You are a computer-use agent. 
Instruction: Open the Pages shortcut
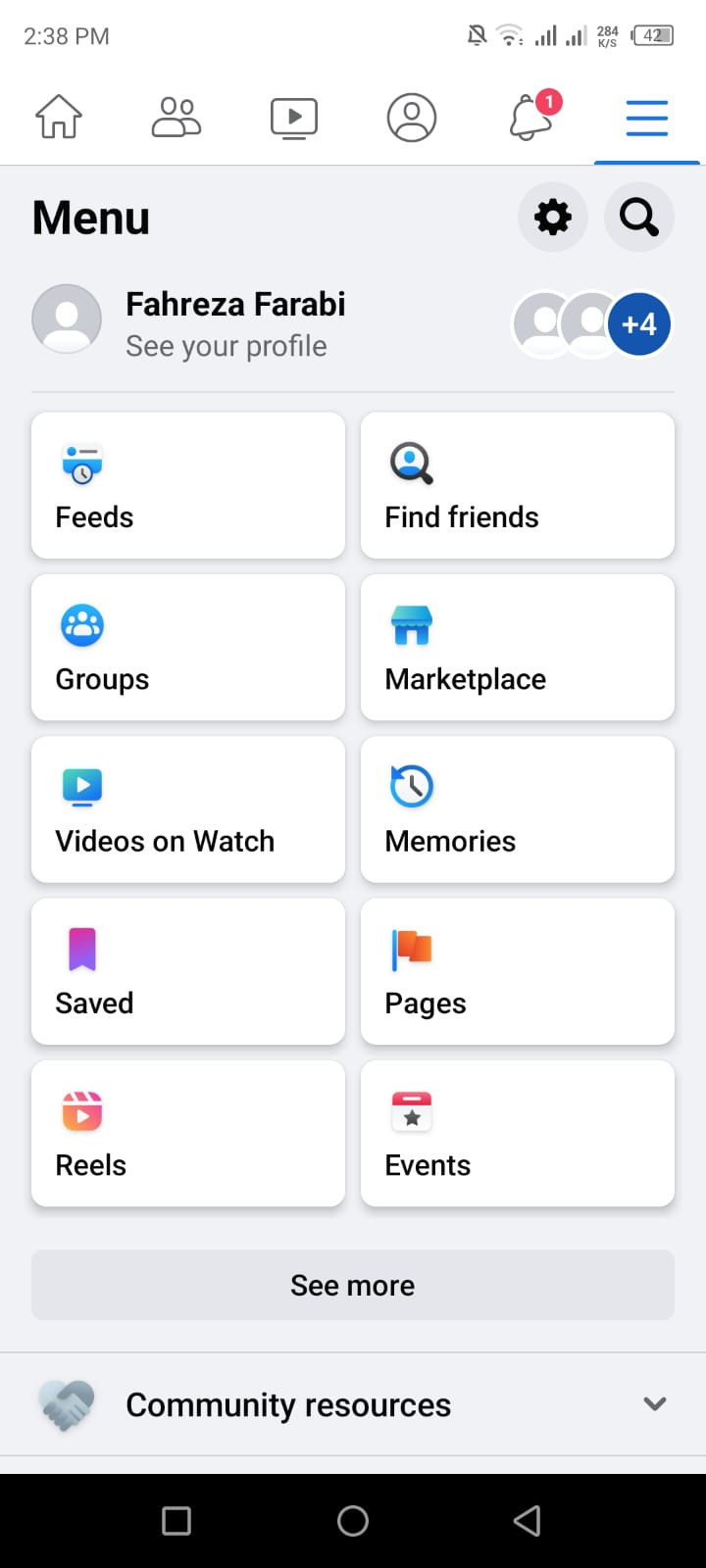[x=518, y=971]
